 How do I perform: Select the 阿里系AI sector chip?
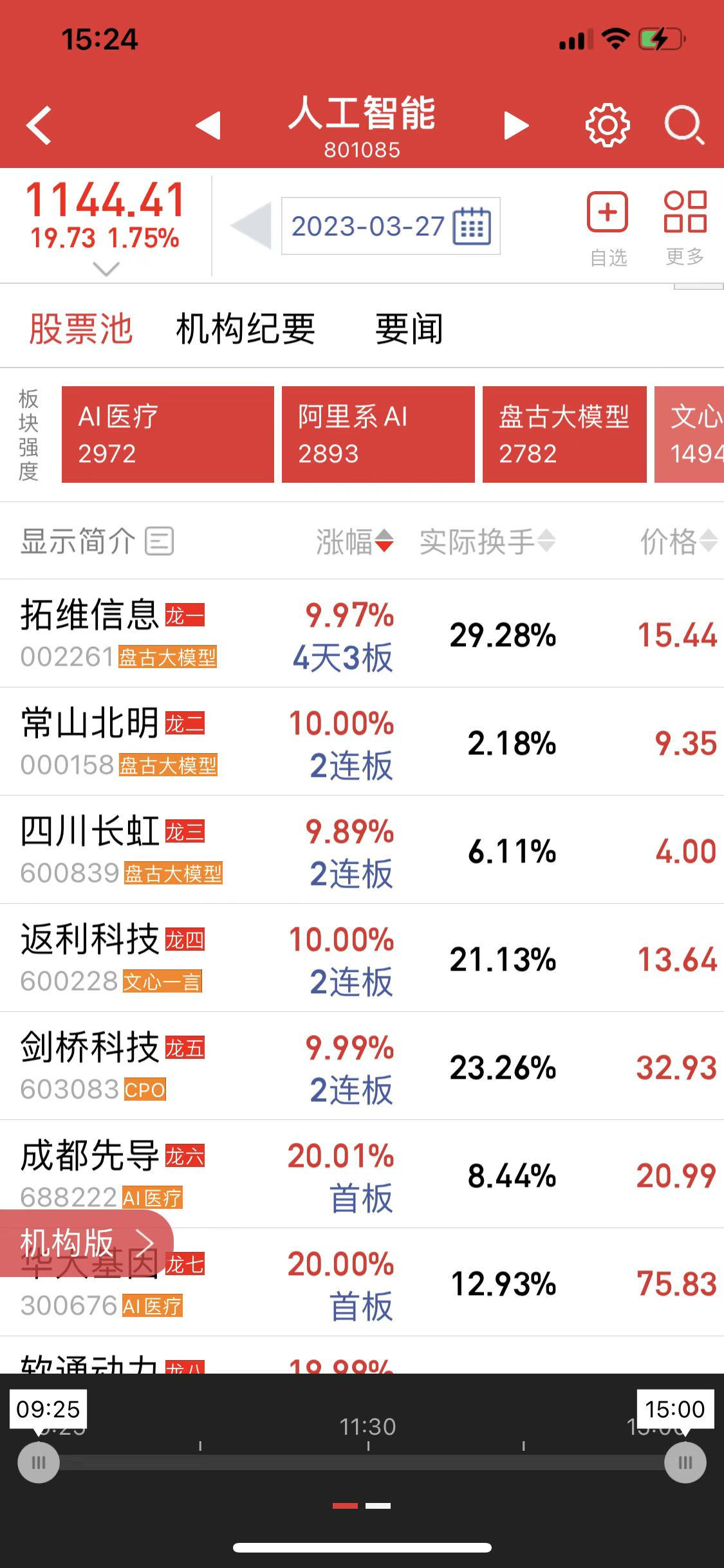tap(378, 434)
